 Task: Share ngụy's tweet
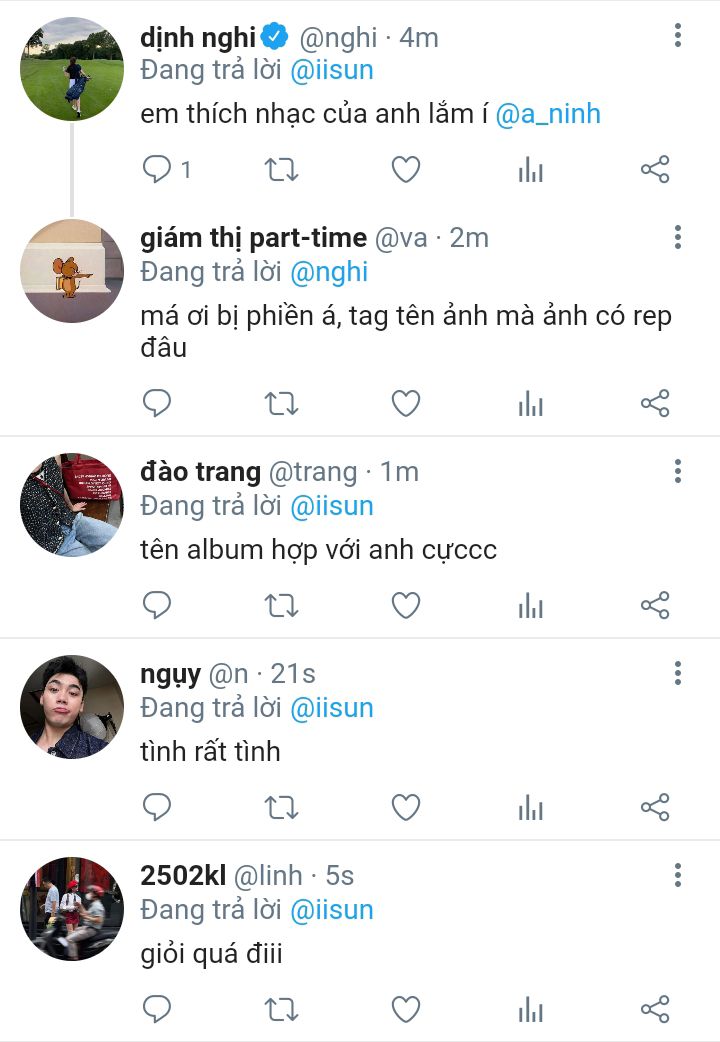point(655,807)
